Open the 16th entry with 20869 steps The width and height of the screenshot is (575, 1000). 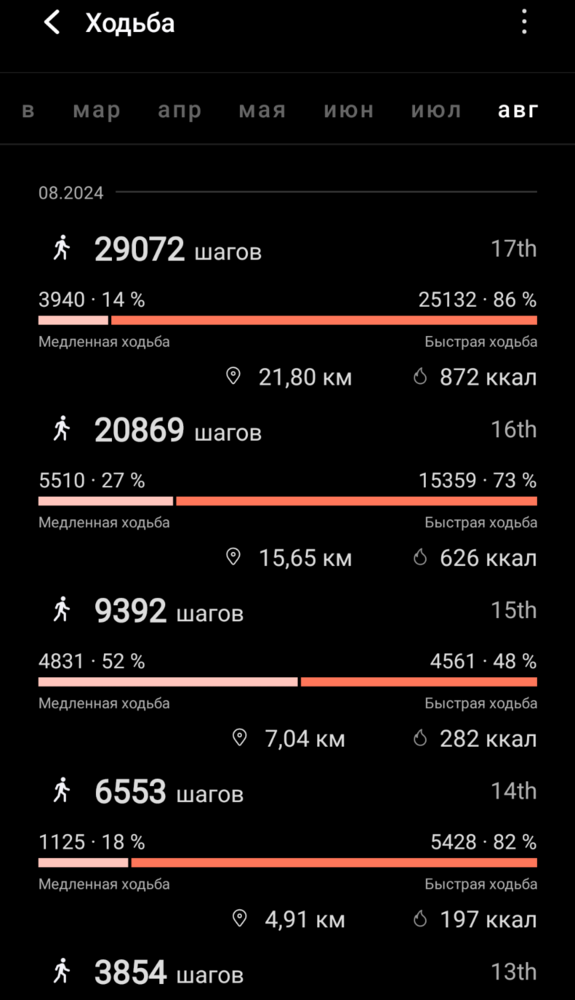(288, 492)
